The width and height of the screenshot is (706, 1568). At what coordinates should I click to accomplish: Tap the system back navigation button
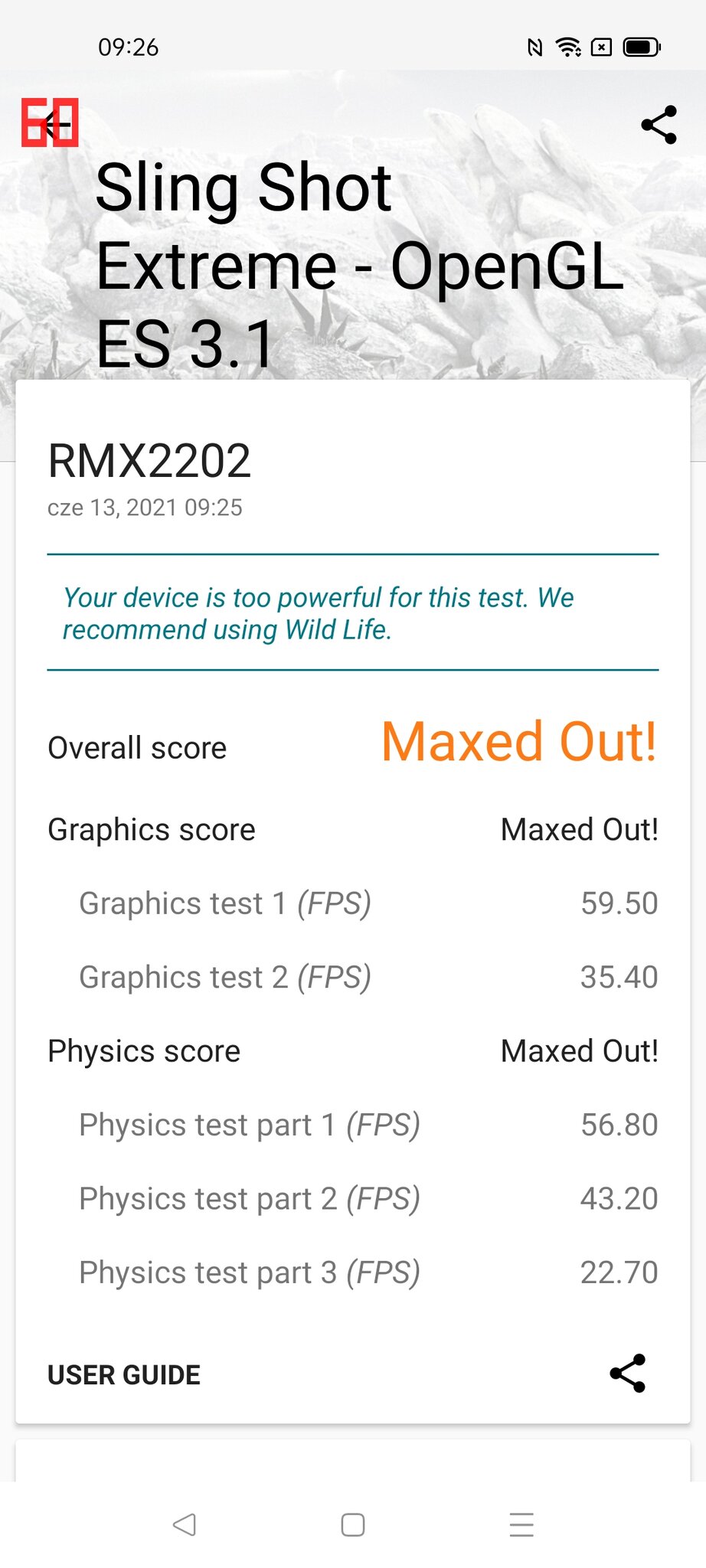(185, 1524)
